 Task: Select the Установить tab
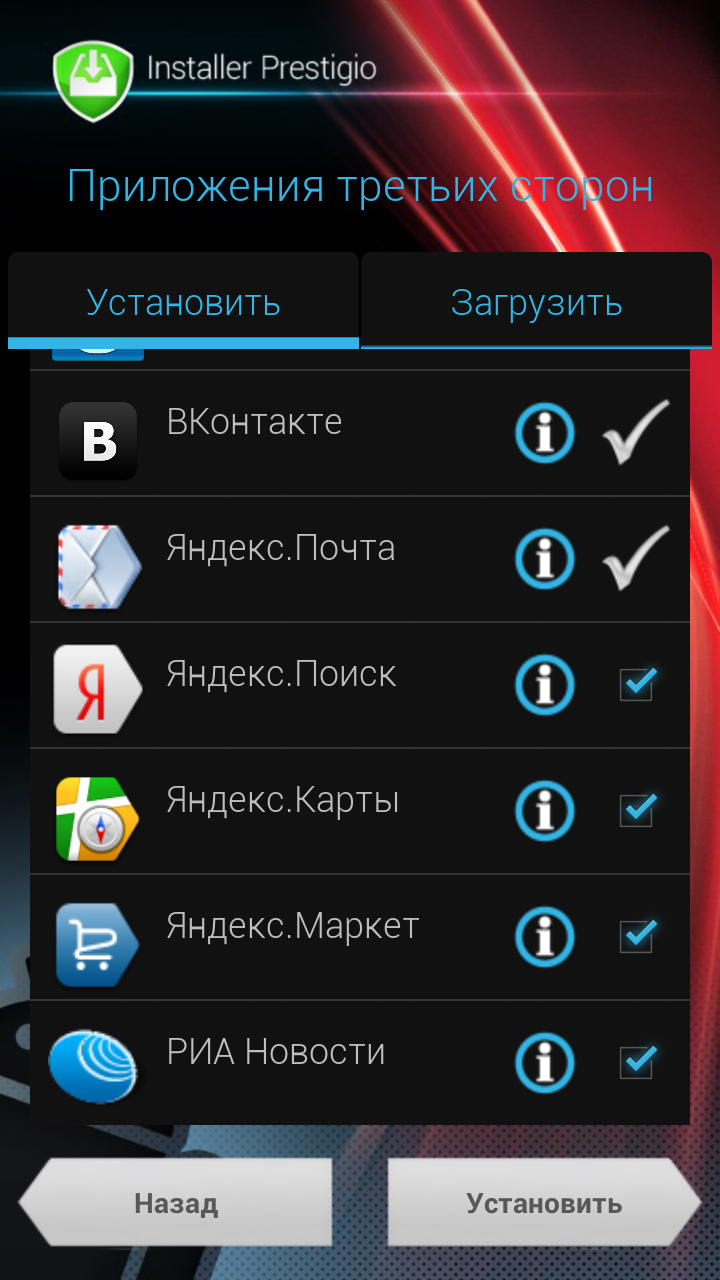tap(183, 301)
